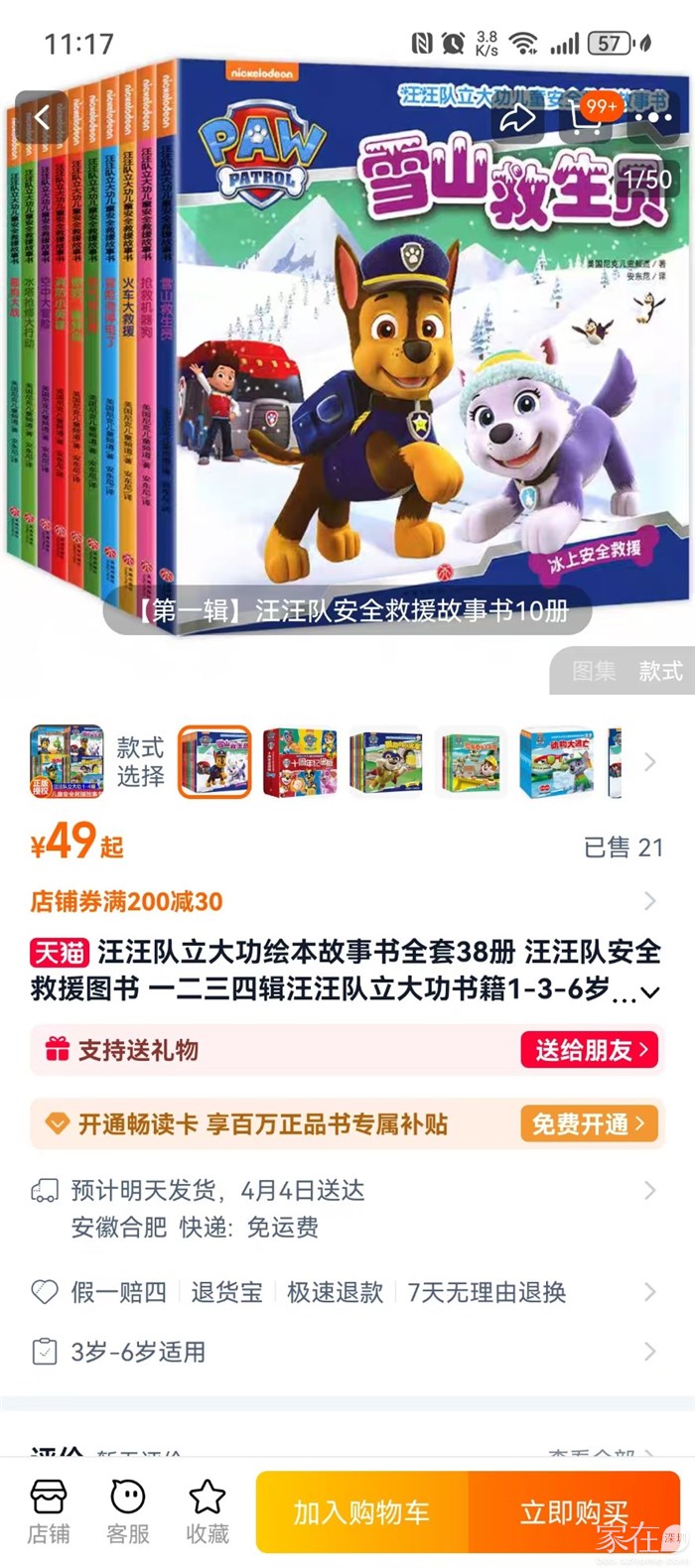Expand the full product title
The width and height of the screenshot is (695, 1568).
click(x=650, y=991)
